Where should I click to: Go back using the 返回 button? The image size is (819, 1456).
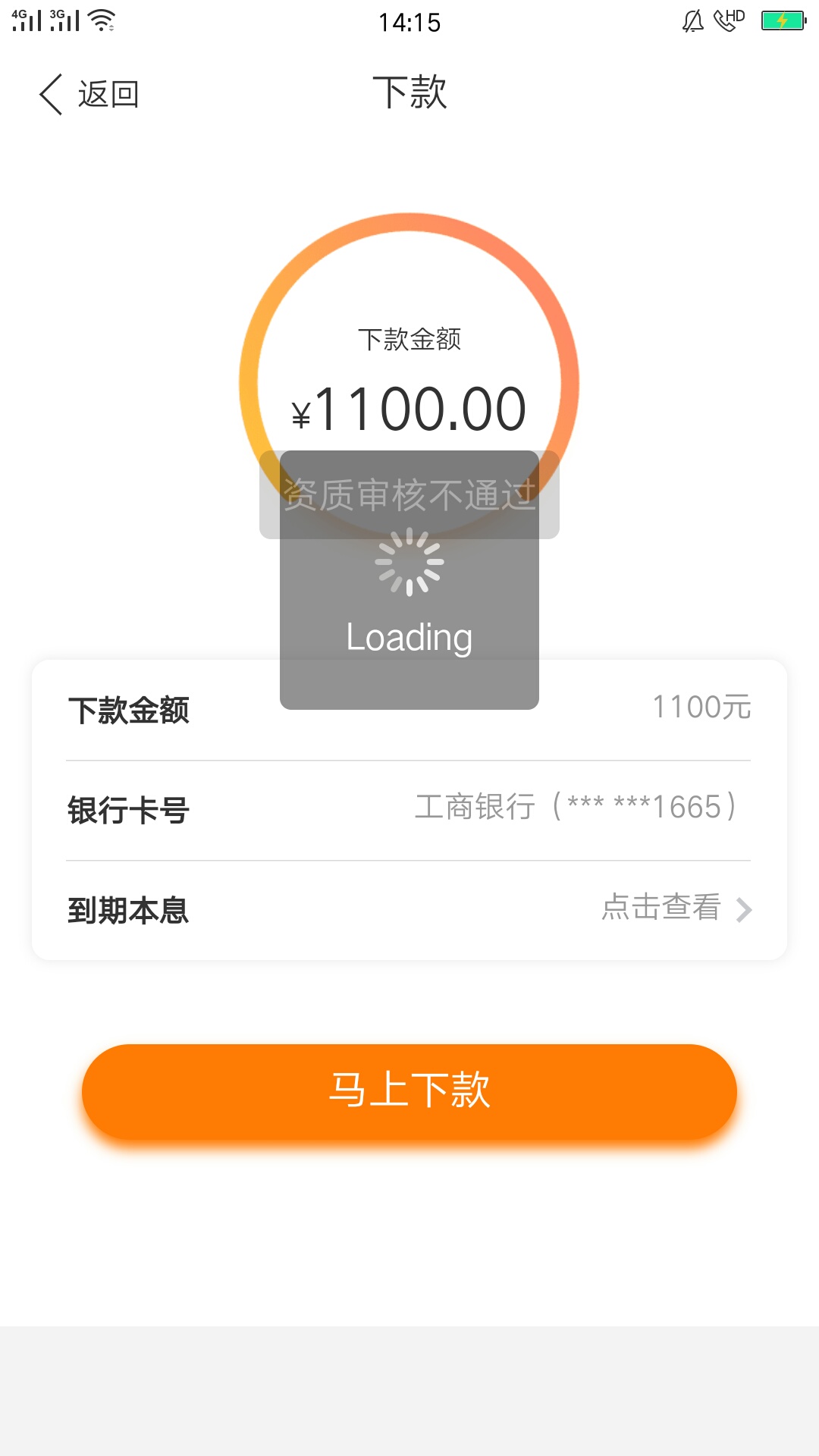coord(89,95)
